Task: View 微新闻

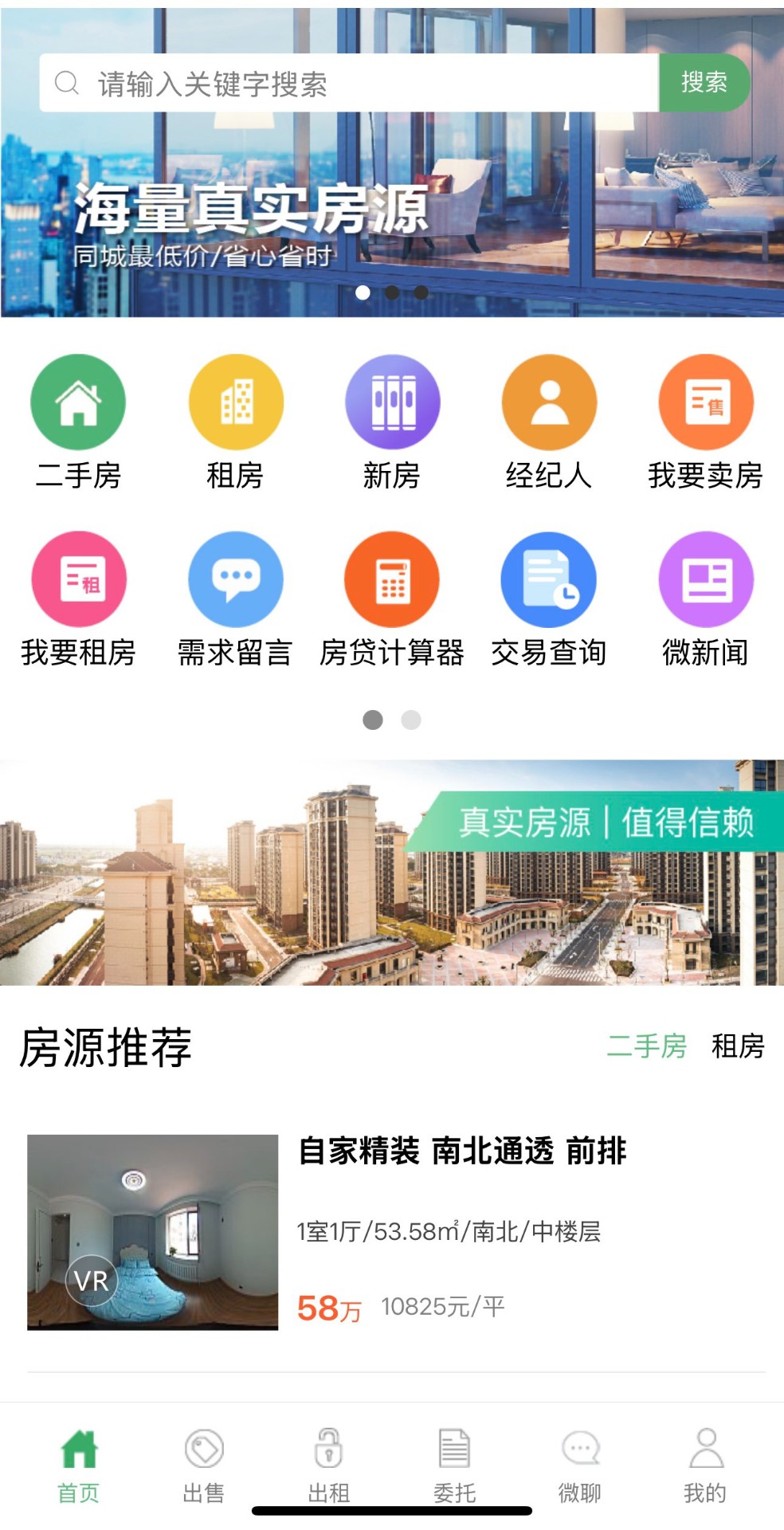Action: 705,580
